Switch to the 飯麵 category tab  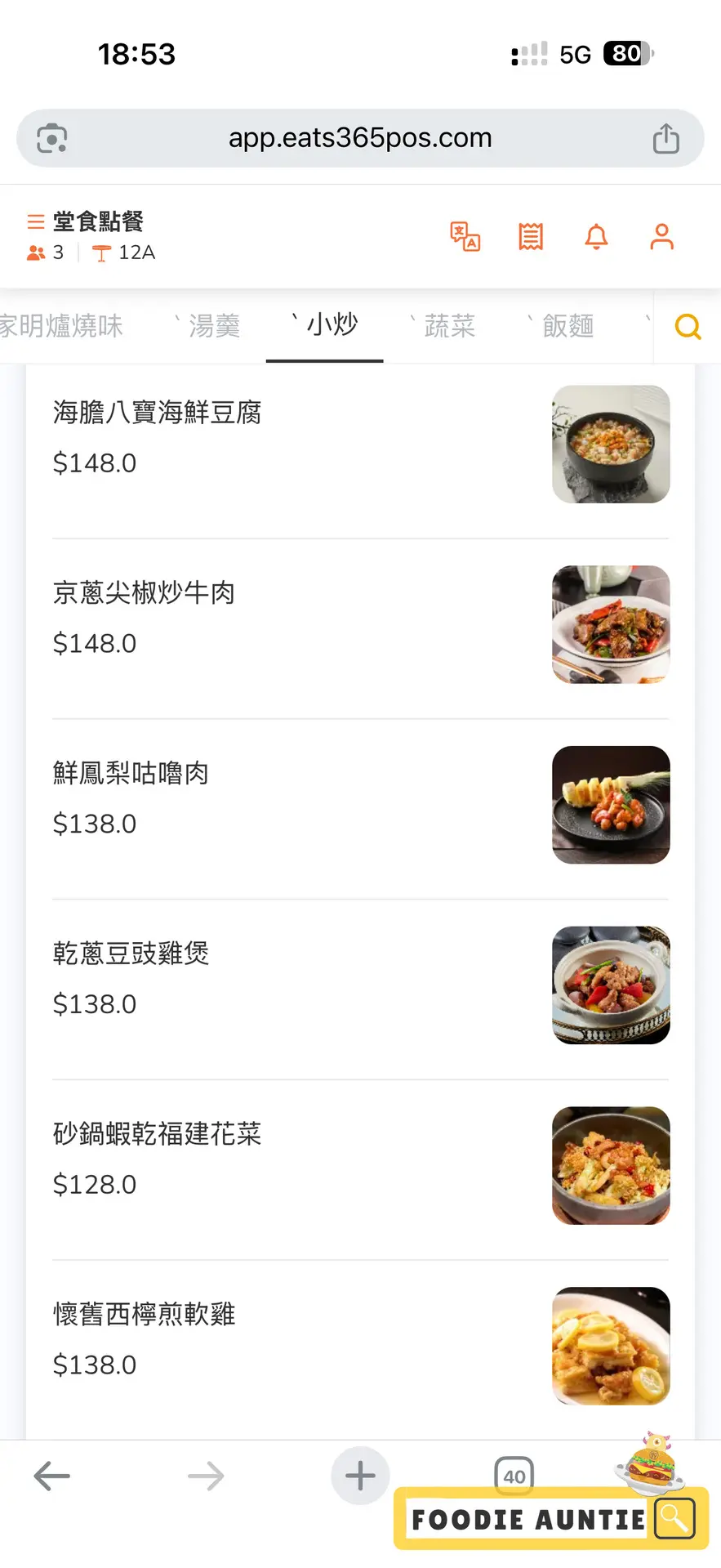point(567,326)
